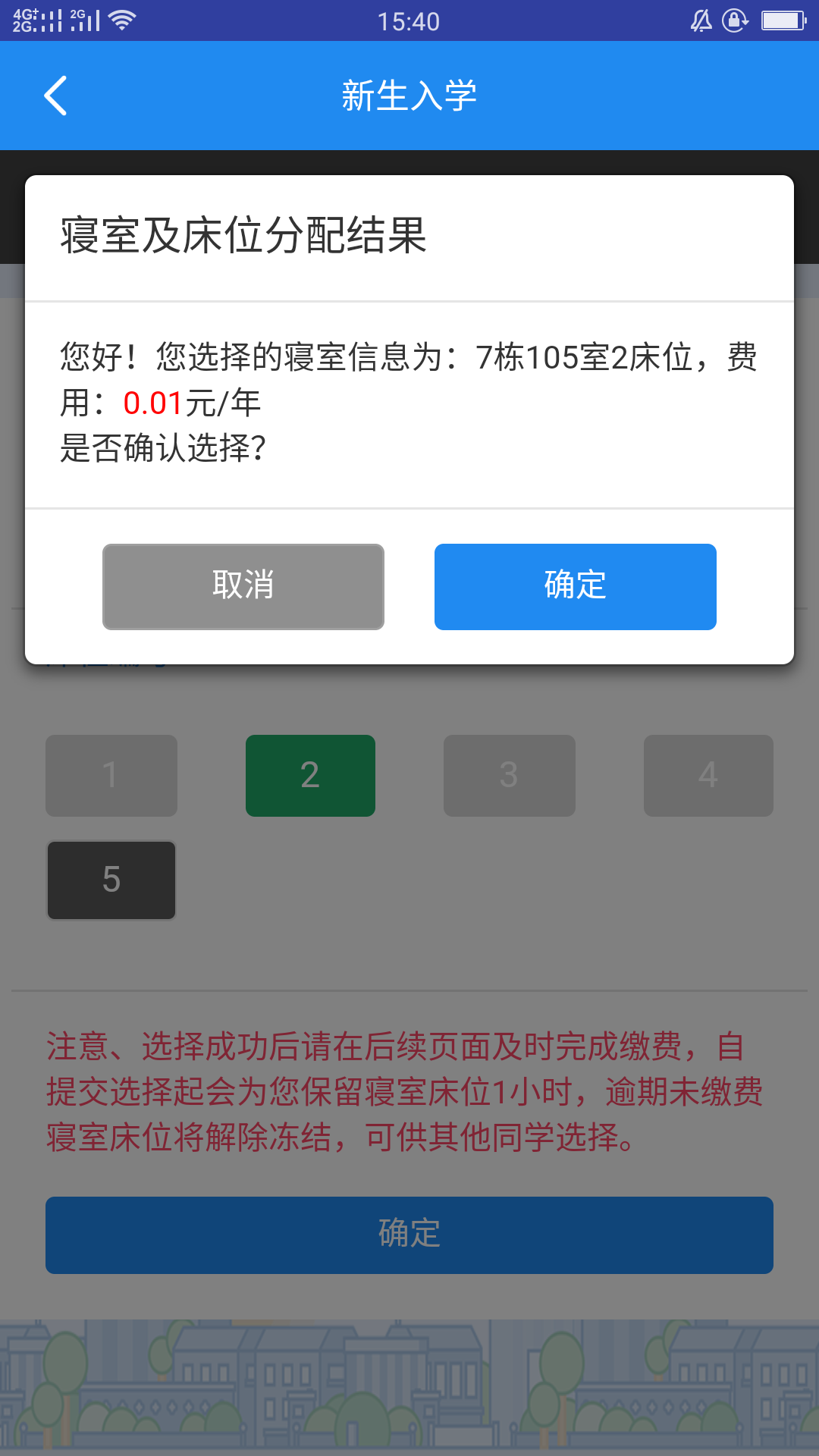Go back using the top-left arrow
The width and height of the screenshot is (819, 1456).
(56, 96)
